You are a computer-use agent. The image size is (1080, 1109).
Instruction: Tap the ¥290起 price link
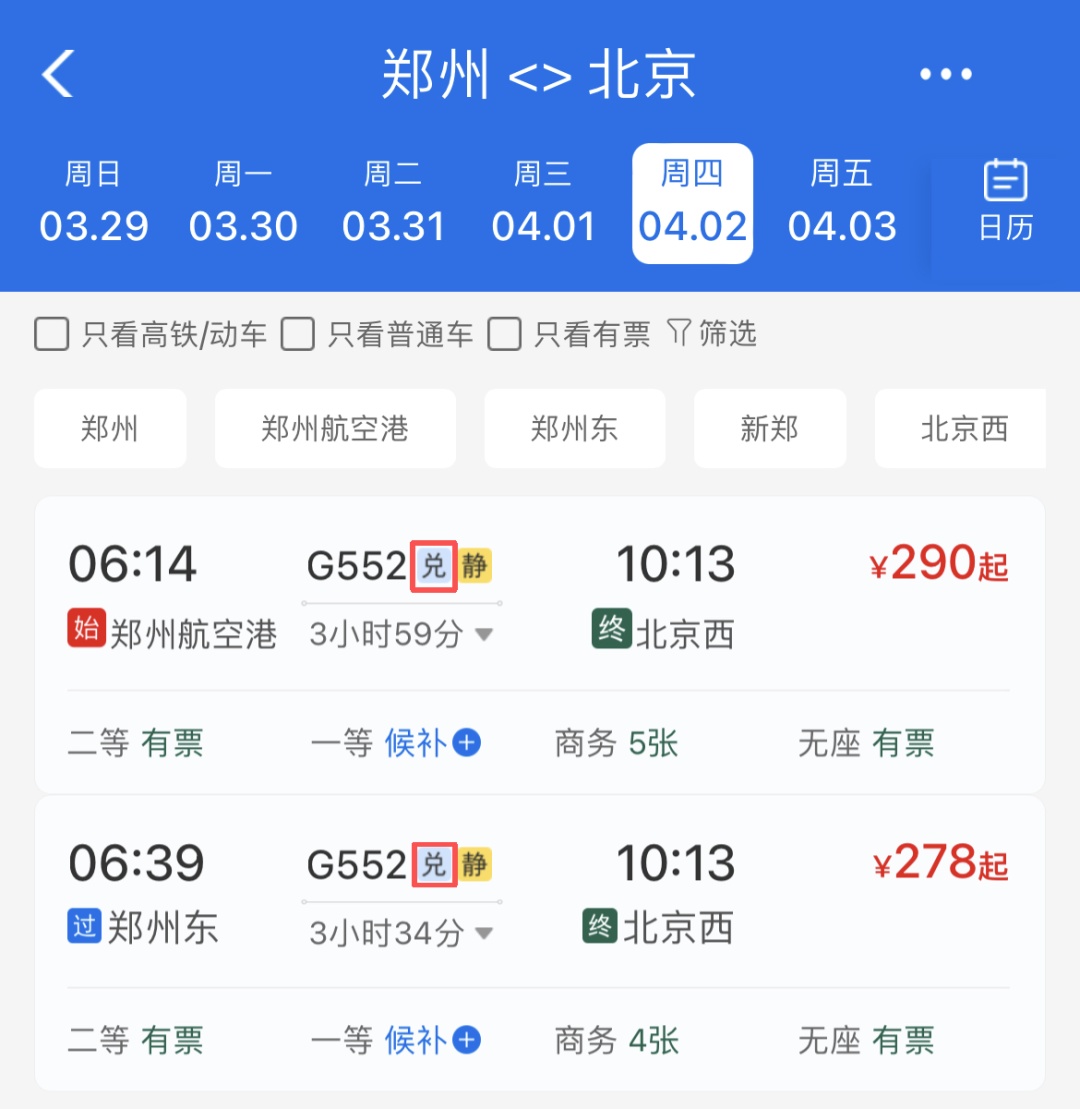point(937,563)
